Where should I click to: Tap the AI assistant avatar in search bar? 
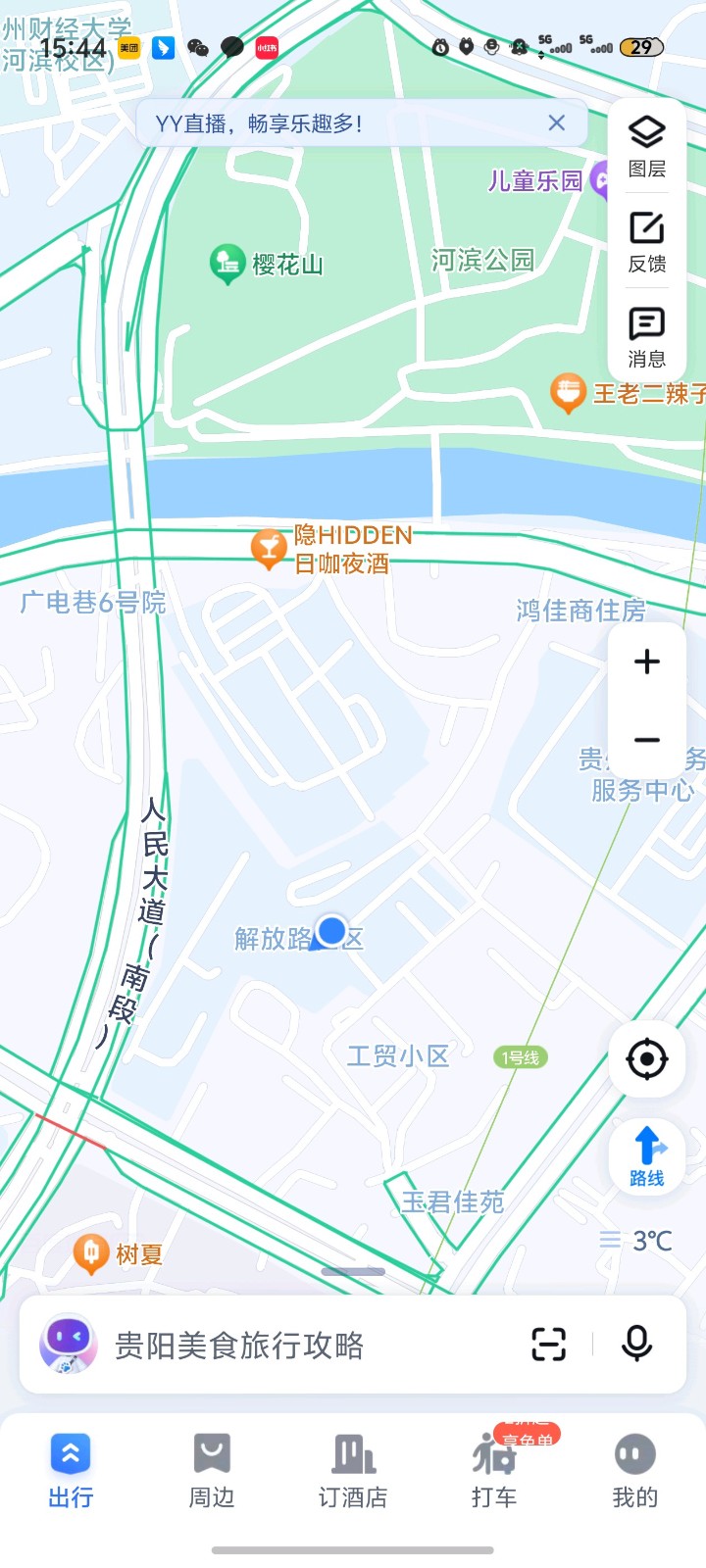[x=67, y=1345]
